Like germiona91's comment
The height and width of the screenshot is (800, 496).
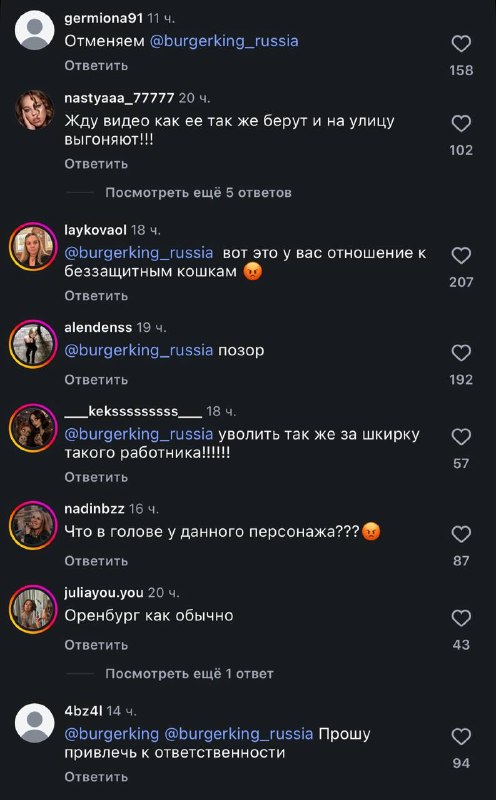tap(461, 44)
